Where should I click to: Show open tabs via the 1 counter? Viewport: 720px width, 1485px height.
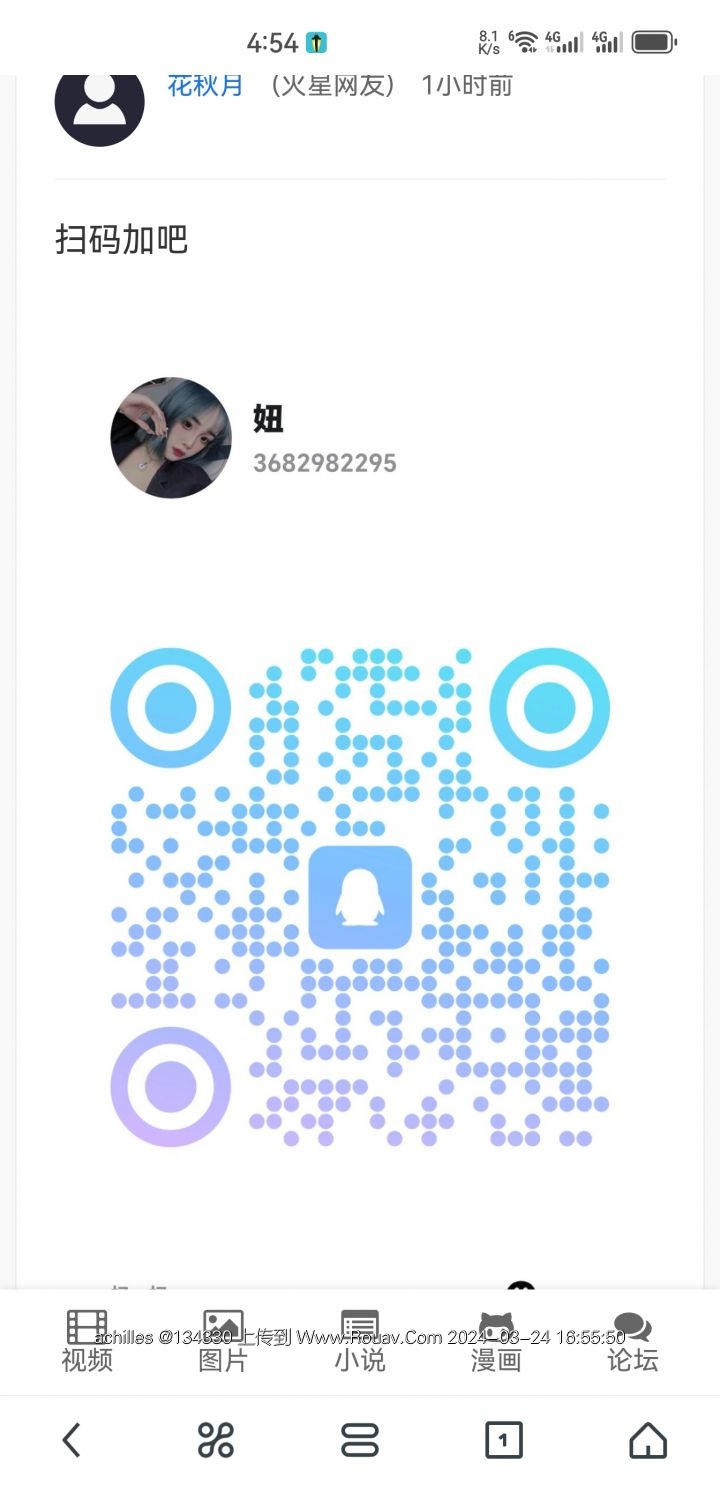pos(503,1440)
